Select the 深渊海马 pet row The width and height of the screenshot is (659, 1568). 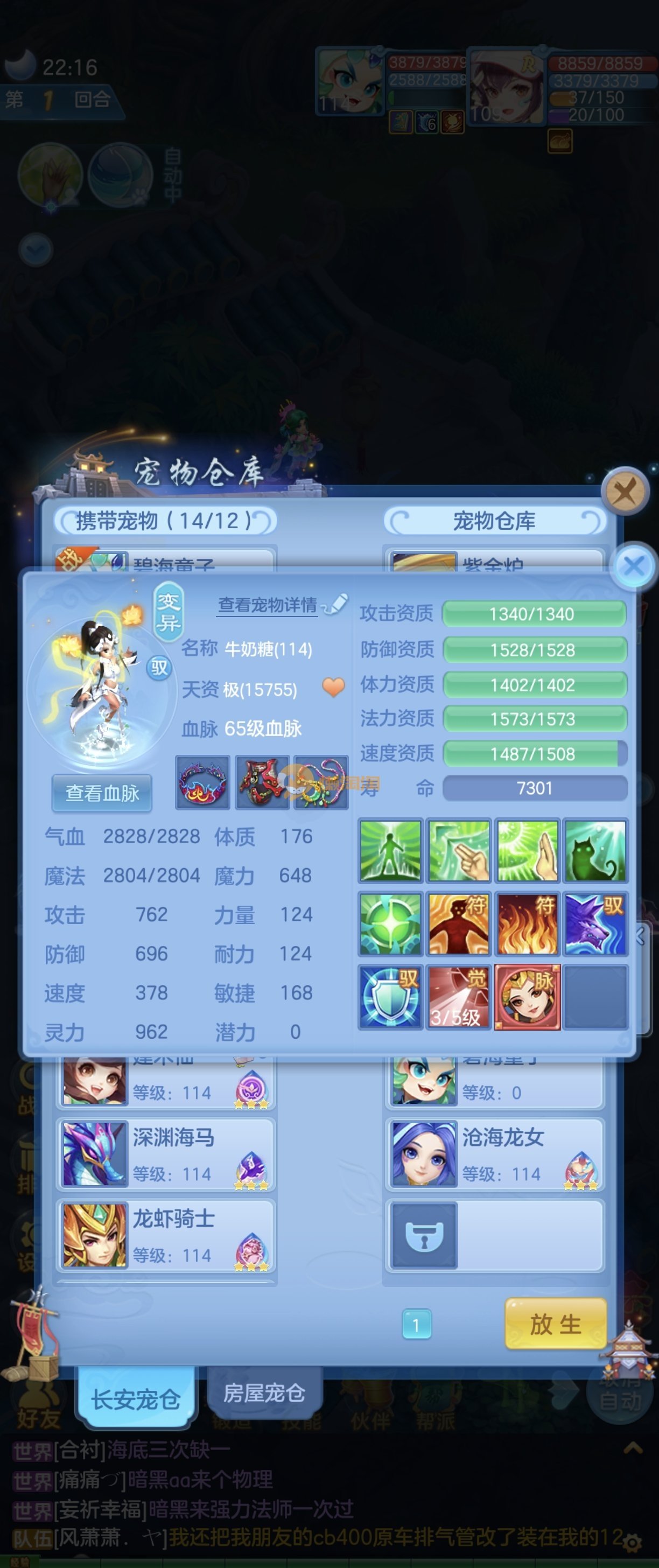tap(165, 1154)
